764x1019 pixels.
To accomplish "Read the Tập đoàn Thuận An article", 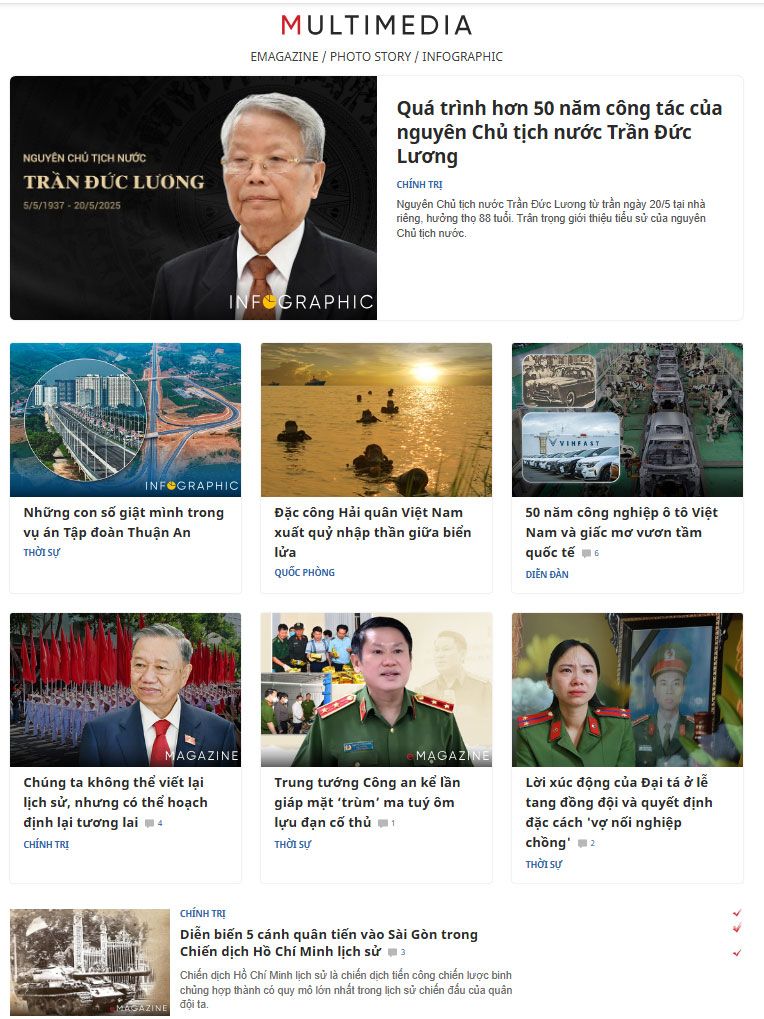I will coord(124,522).
